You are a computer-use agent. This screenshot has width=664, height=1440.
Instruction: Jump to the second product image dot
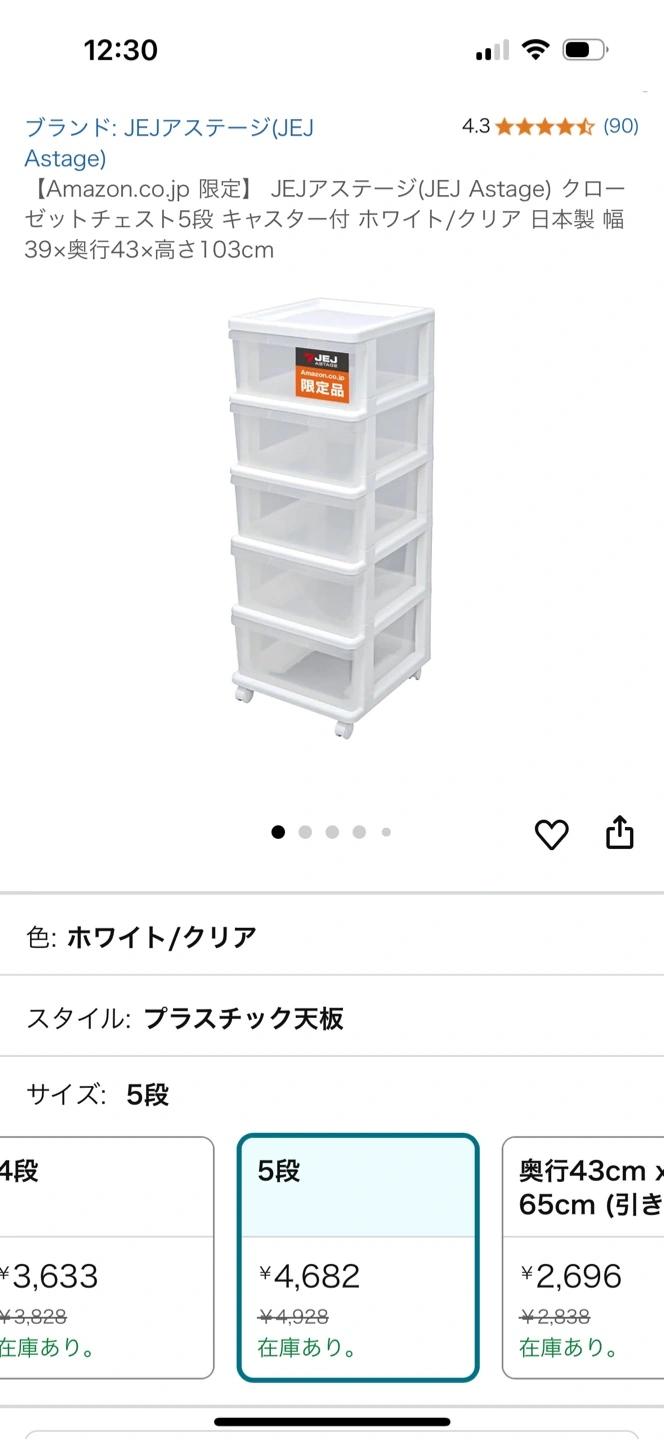[x=305, y=832]
